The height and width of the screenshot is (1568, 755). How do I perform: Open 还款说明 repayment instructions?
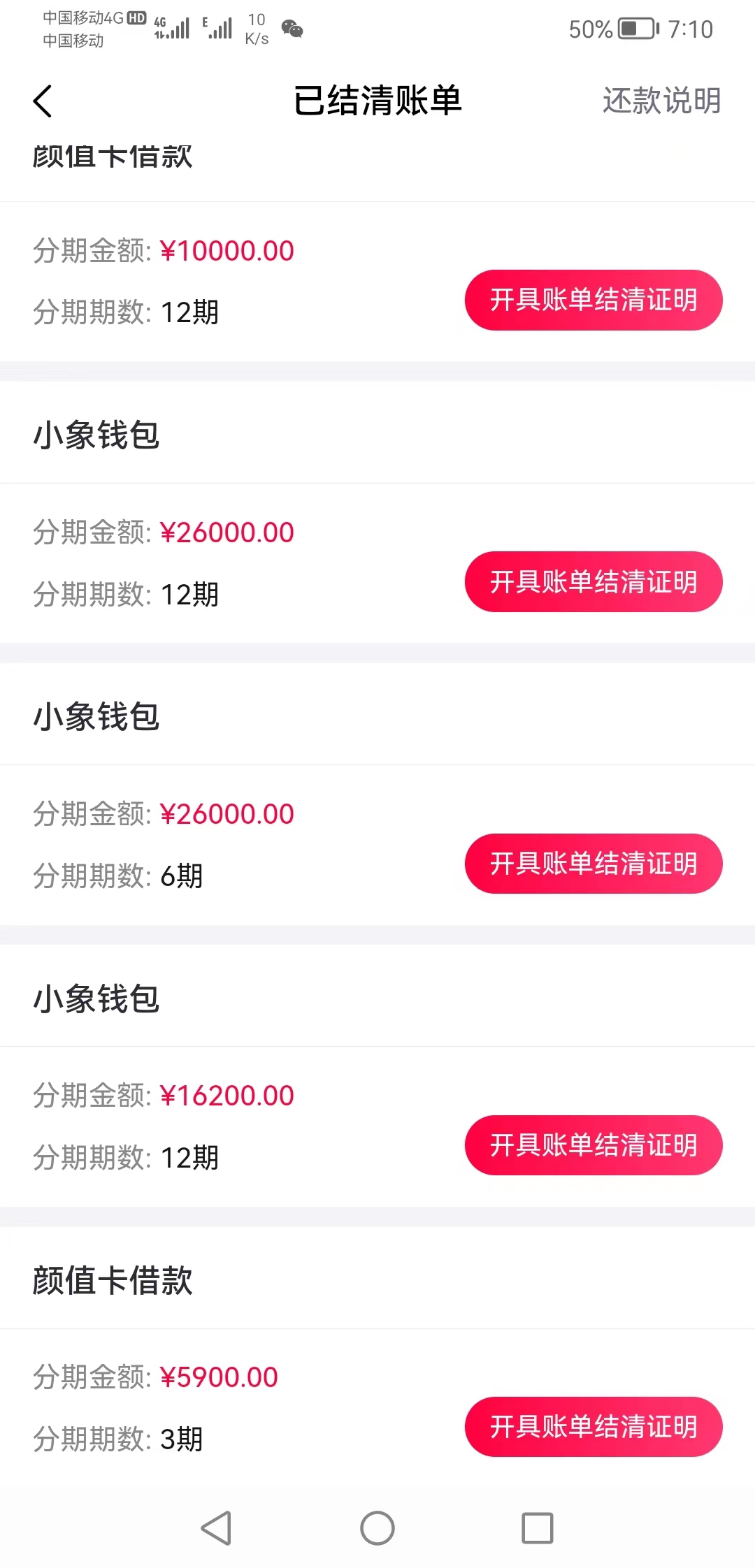661,101
